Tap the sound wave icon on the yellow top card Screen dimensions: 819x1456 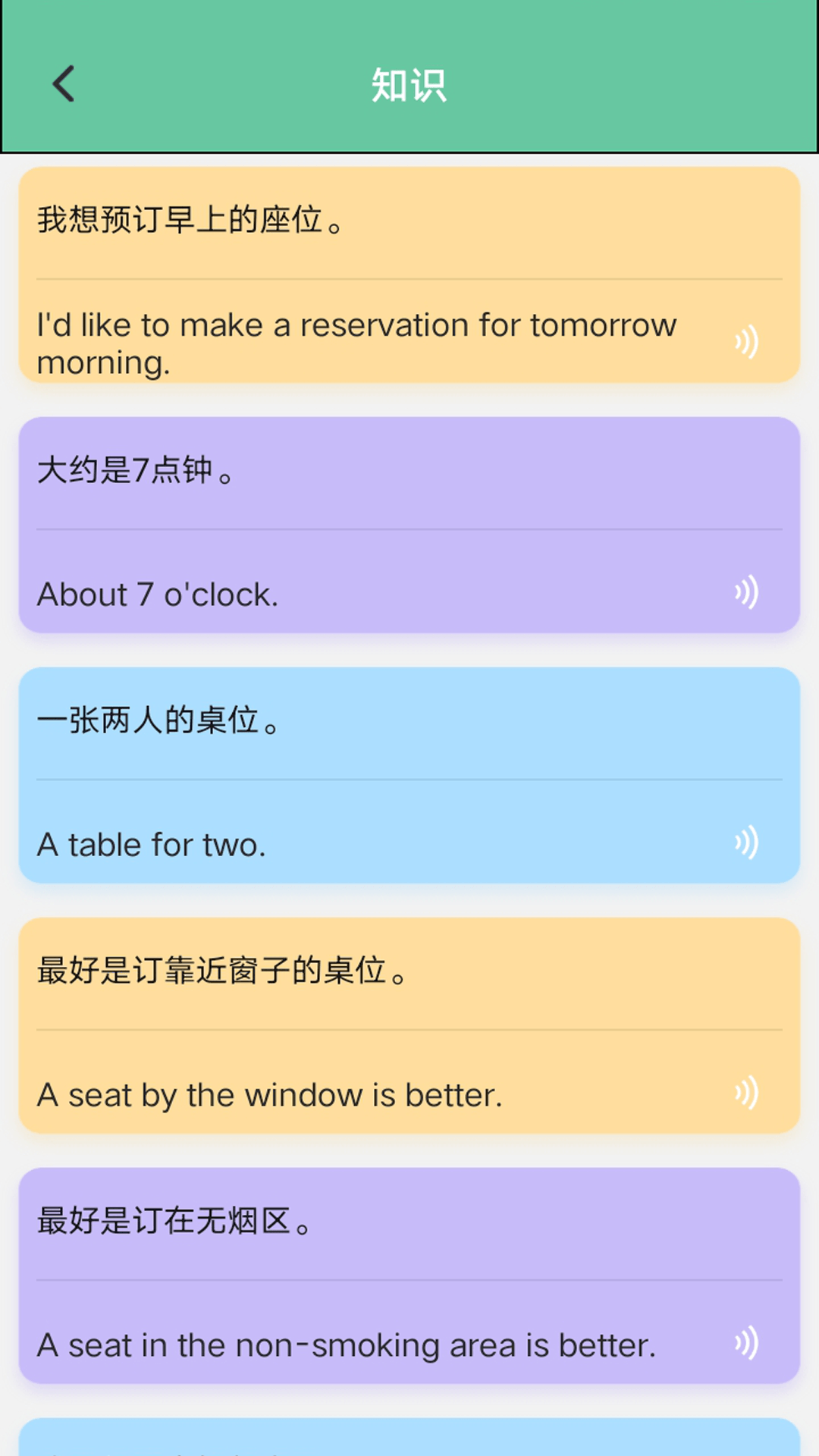pyautogui.click(x=746, y=343)
